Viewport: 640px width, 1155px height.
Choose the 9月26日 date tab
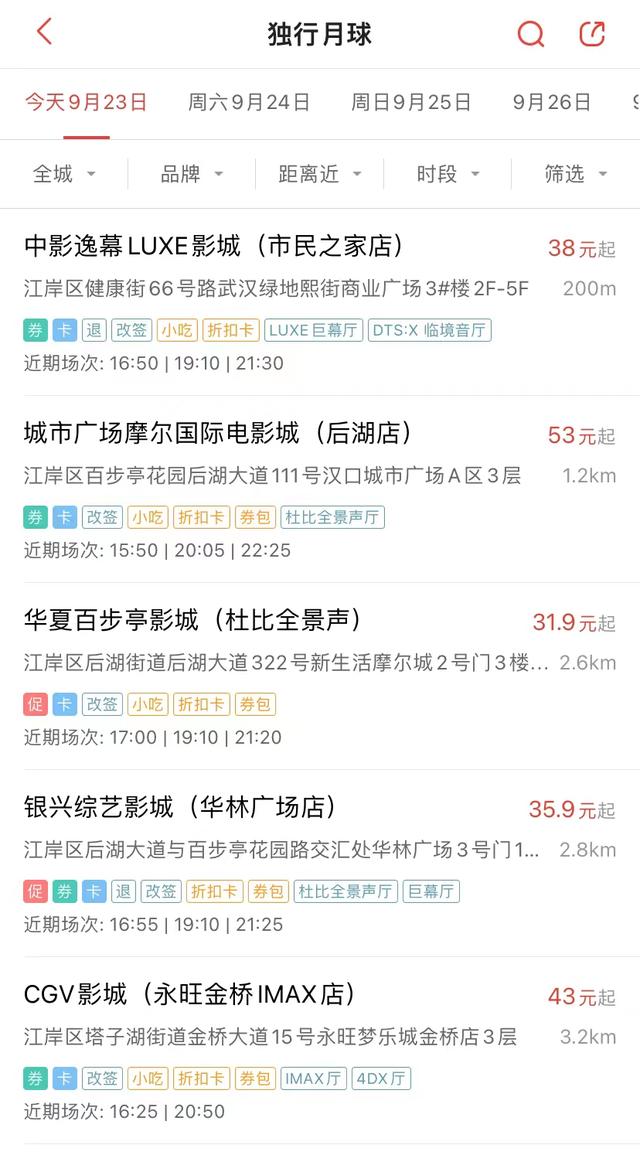click(x=552, y=102)
